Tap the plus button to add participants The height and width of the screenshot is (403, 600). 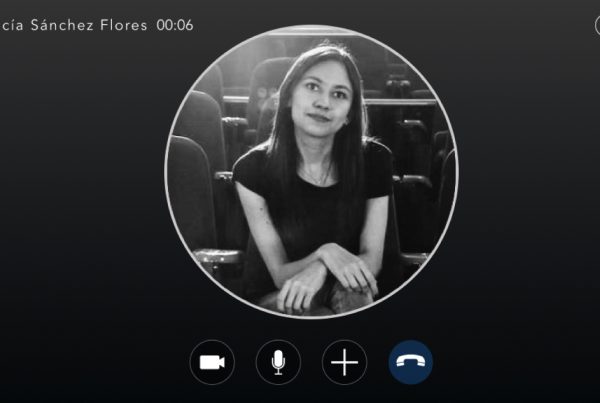coord(344,362)
